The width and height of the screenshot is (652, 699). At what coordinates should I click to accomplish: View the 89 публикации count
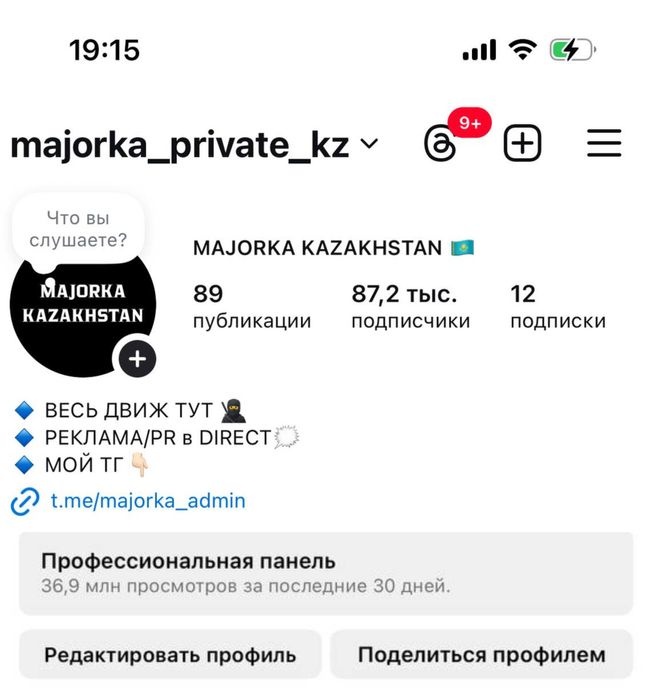(x=251, y=307)
